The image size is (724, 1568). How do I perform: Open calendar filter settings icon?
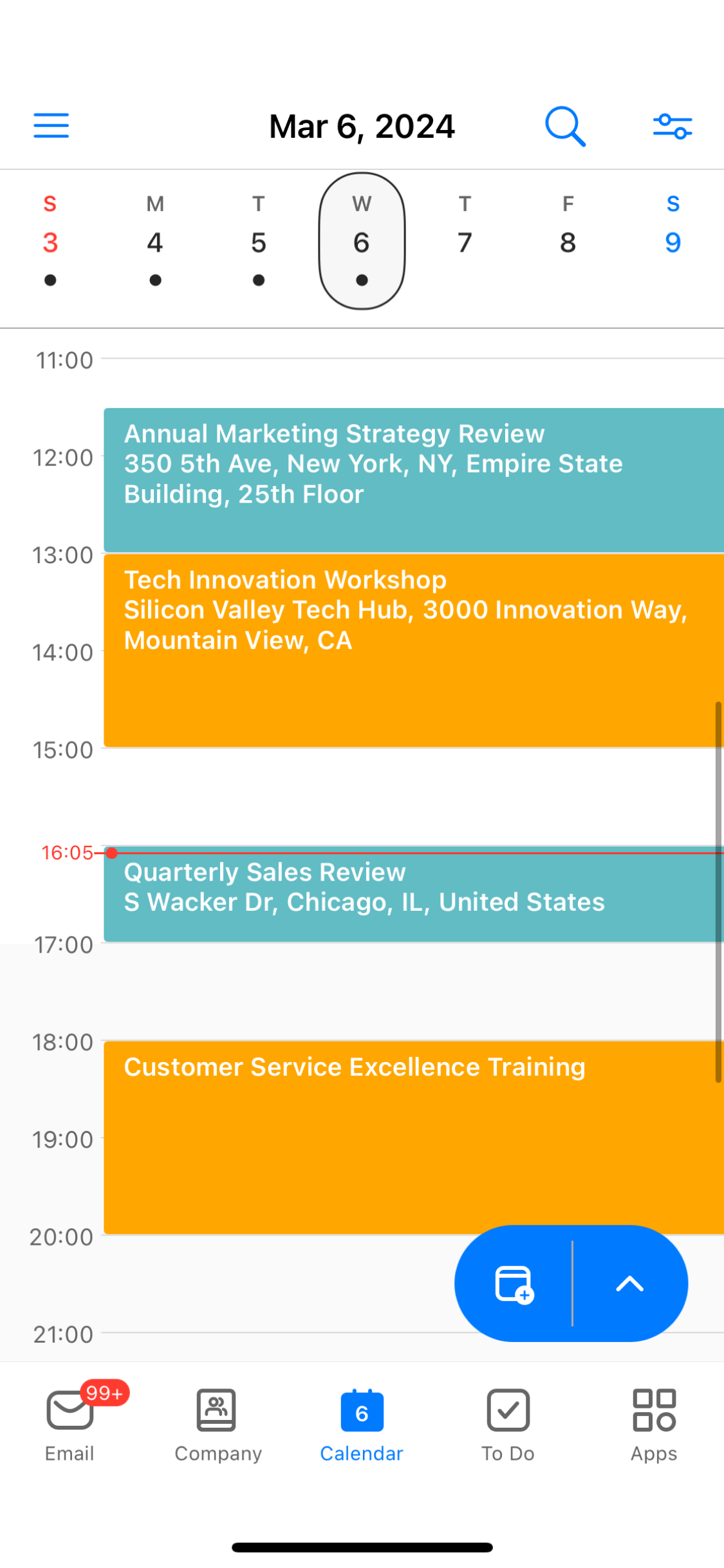[x=673, y=126]
